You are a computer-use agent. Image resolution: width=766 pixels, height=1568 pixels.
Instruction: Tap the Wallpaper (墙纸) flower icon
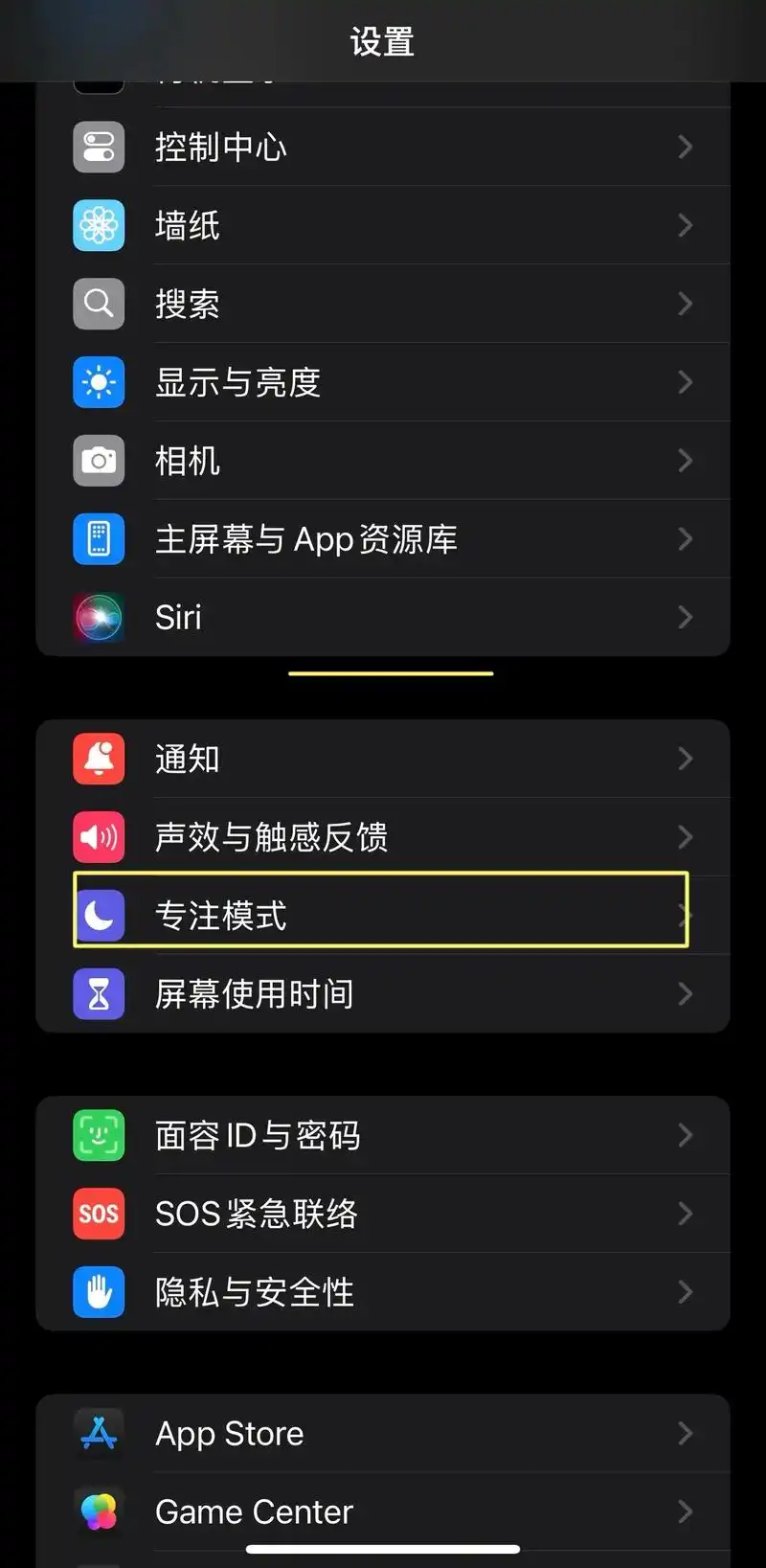click(98, 225)
